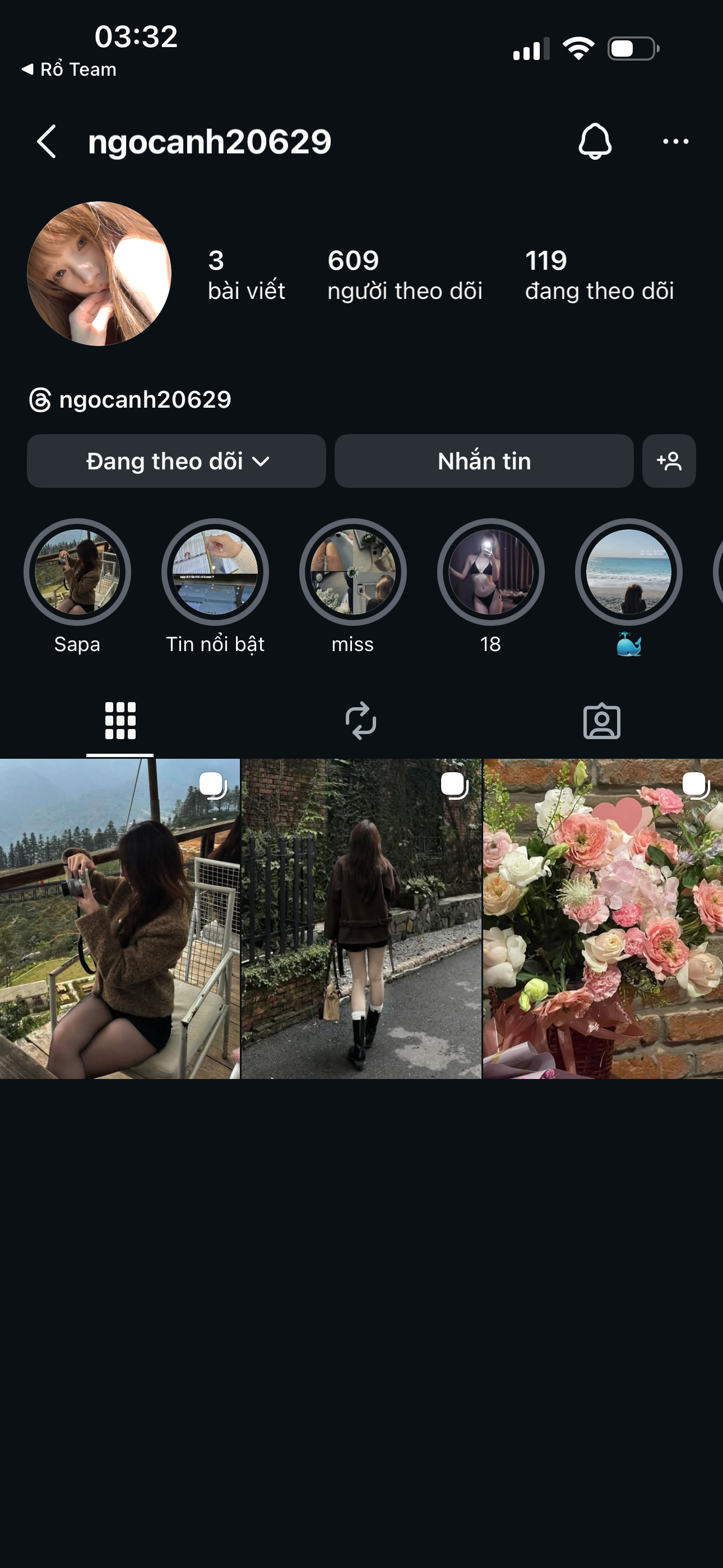Screen dimensions: 723x1568
Task: View the whale emoji highlight
Action: [x=629, y=572]
